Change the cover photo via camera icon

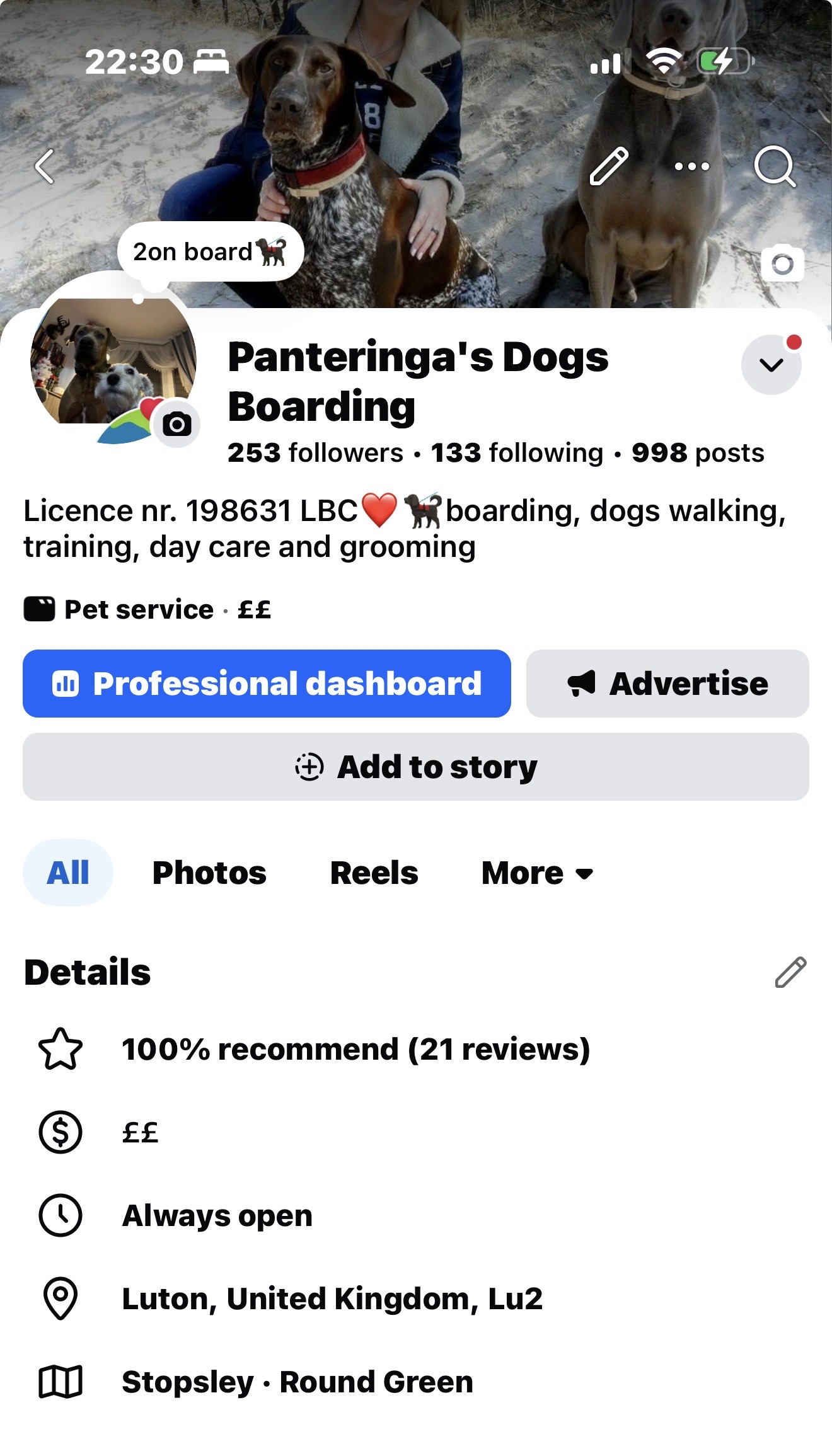coord(782,264)
